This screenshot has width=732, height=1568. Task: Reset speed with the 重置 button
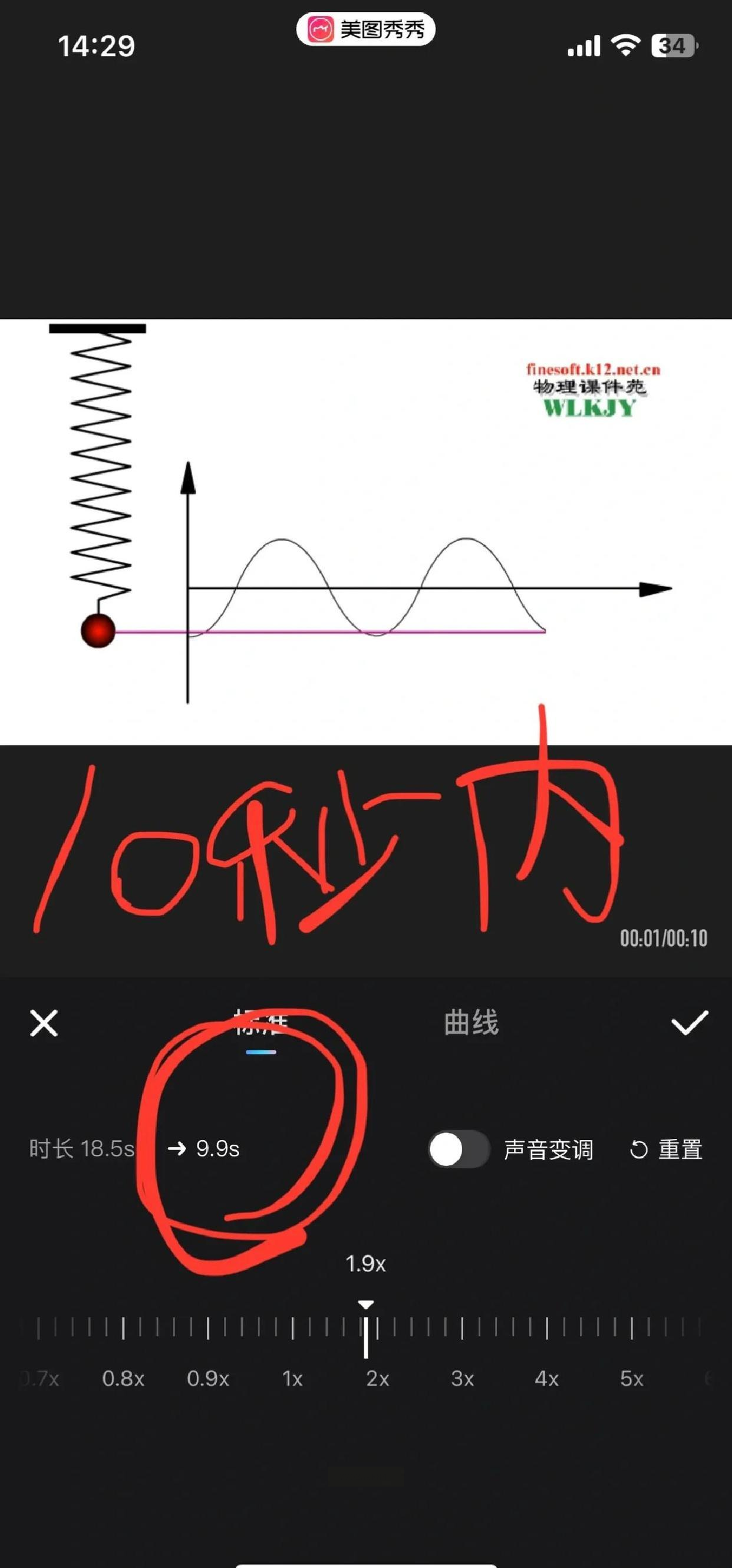(x=667, y=1150)
